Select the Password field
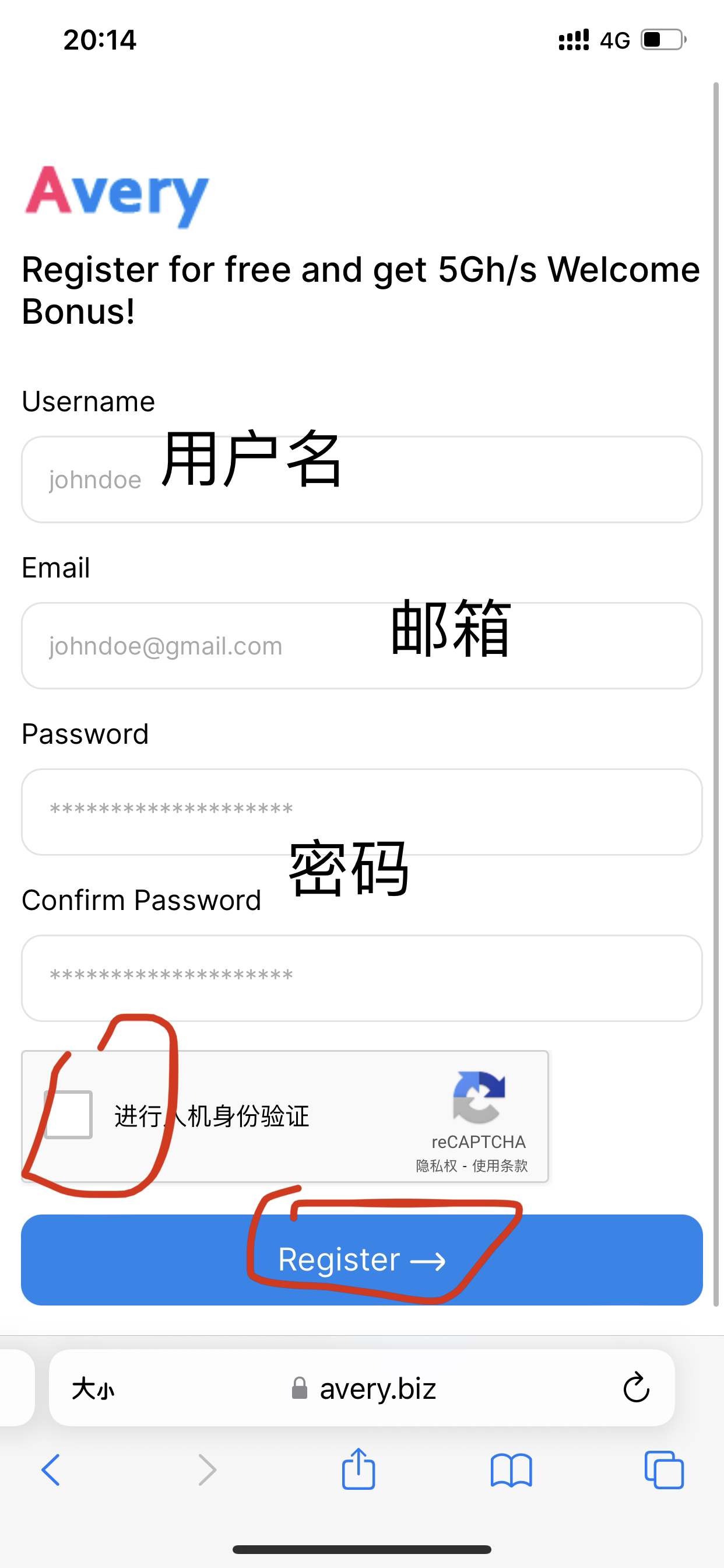This screenshot has width=724, height=1568. tap(362, 812)
